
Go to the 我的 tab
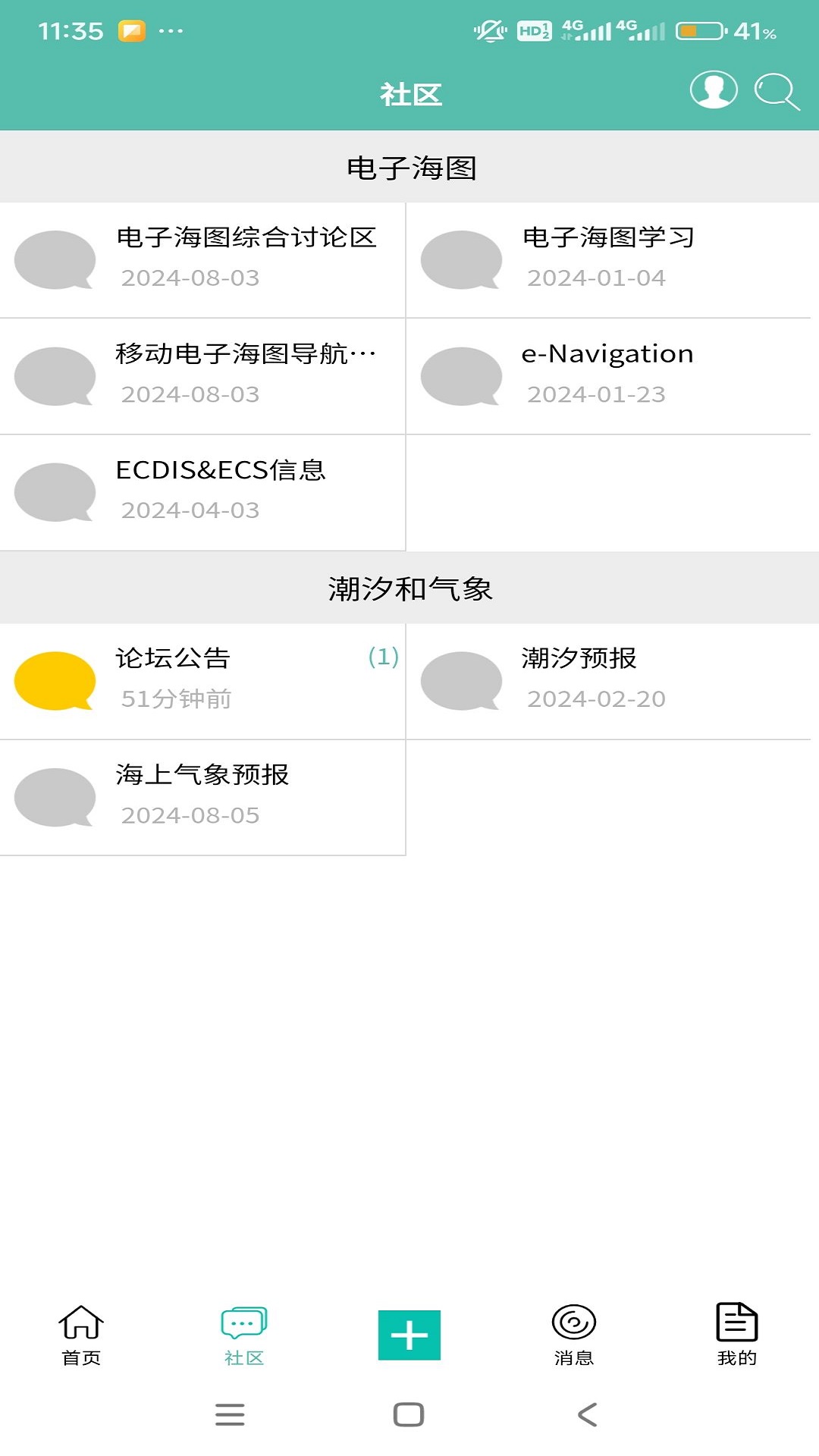[736, 1335]
